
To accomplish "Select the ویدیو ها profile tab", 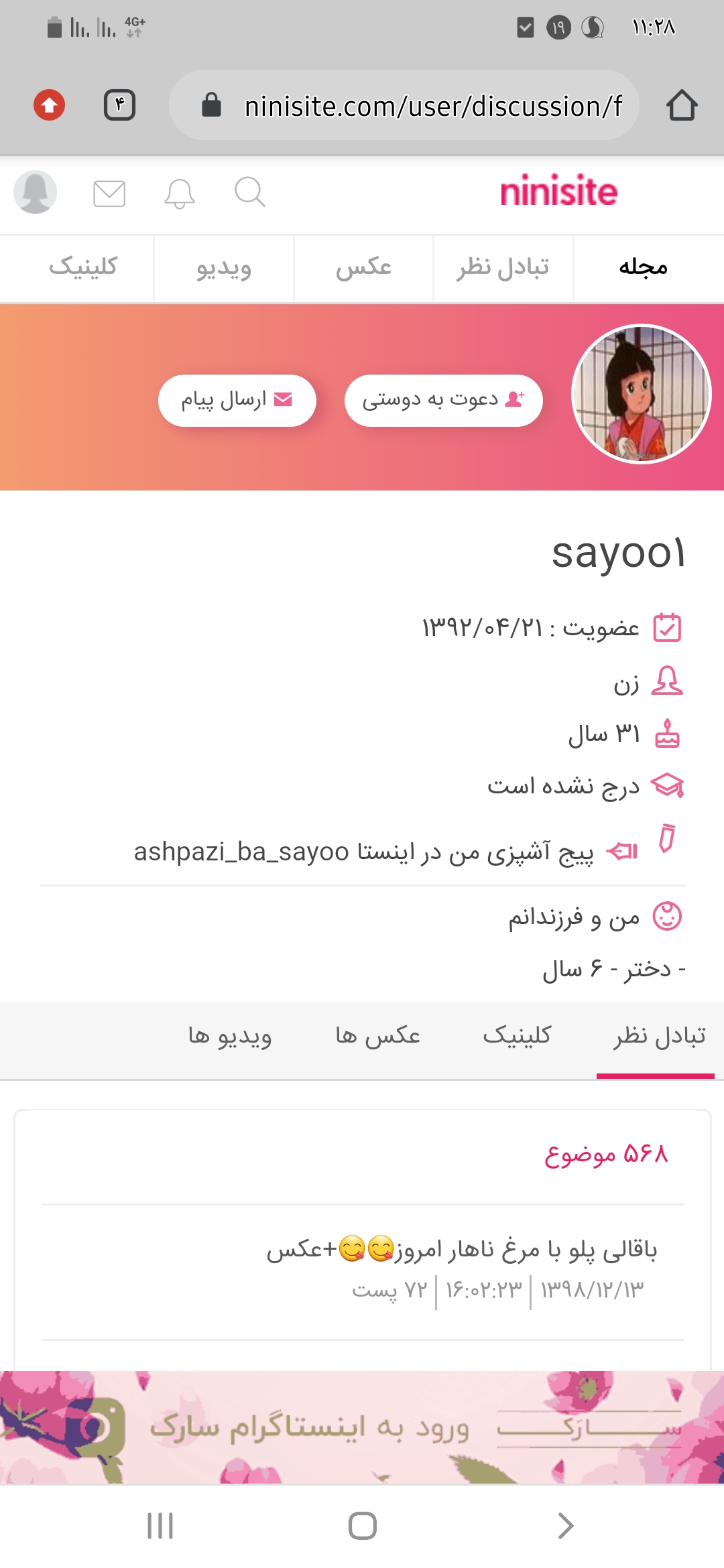I will pyautogui.click(x=229, y=1035).
